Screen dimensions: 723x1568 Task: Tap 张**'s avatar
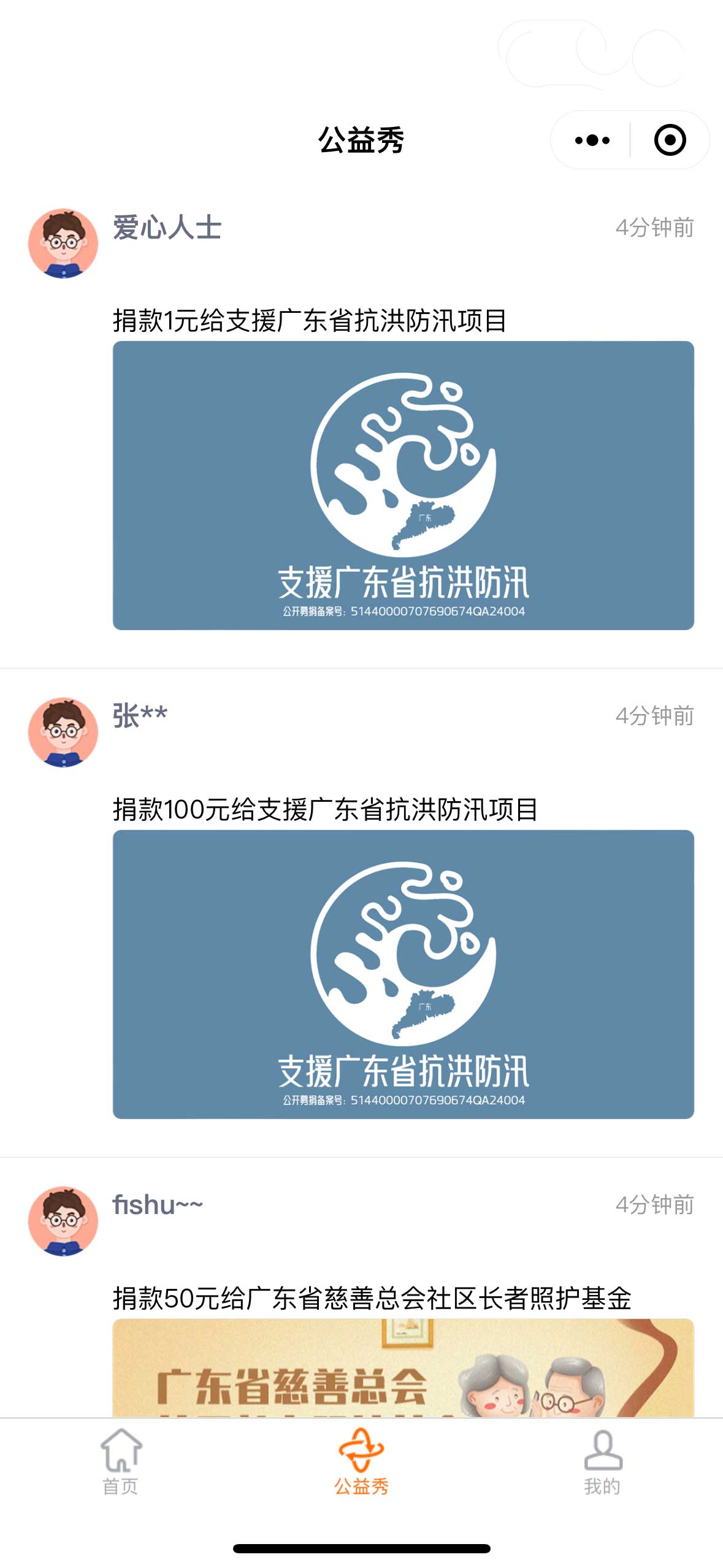(x=63, y=732)
